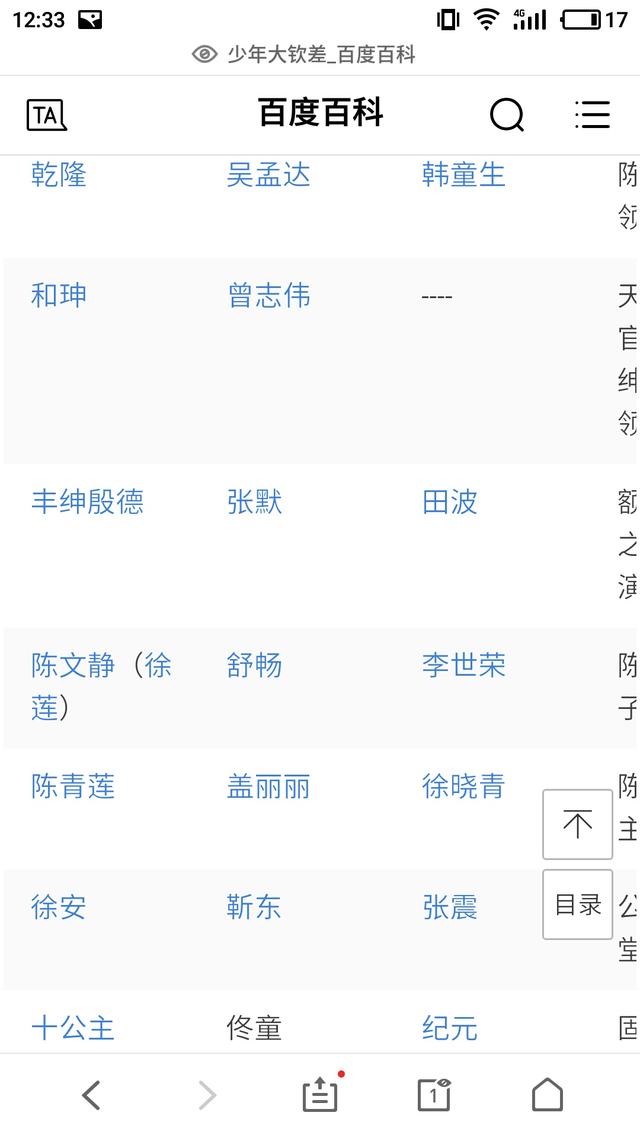Open the 曾志伟 actor link
The width and height of the screenshot is (640, 1138).
tap(269, 295)
